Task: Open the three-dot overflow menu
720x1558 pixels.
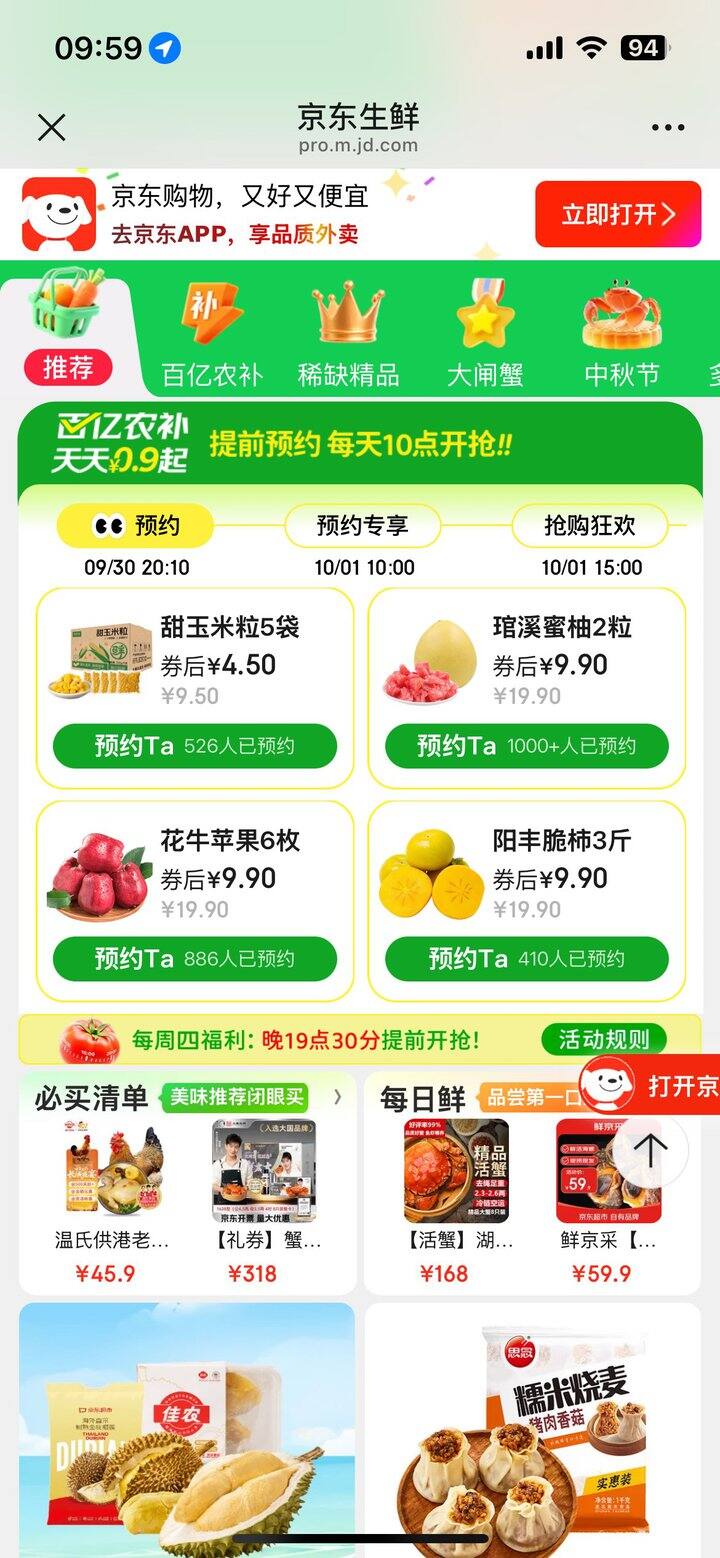Action: pyautogui.click(x=667, y=128)
